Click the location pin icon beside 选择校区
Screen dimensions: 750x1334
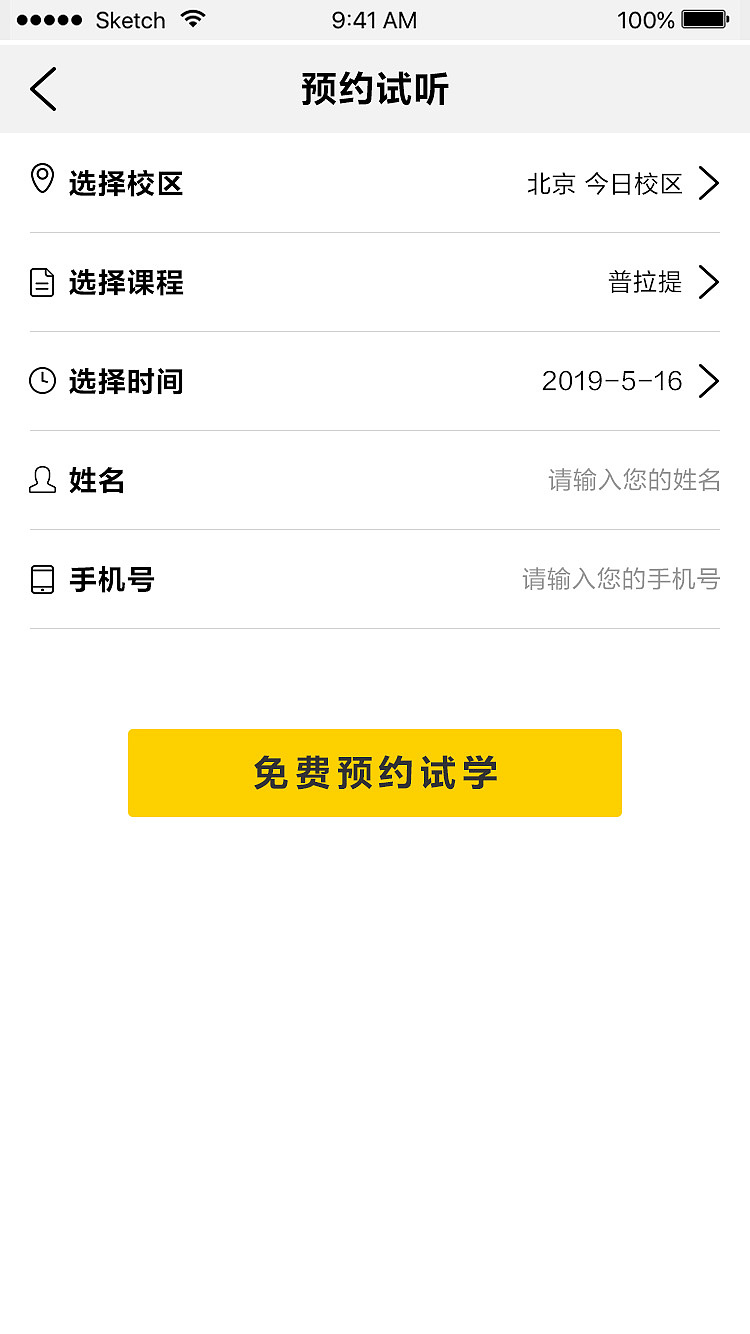[x=41, y=178]
